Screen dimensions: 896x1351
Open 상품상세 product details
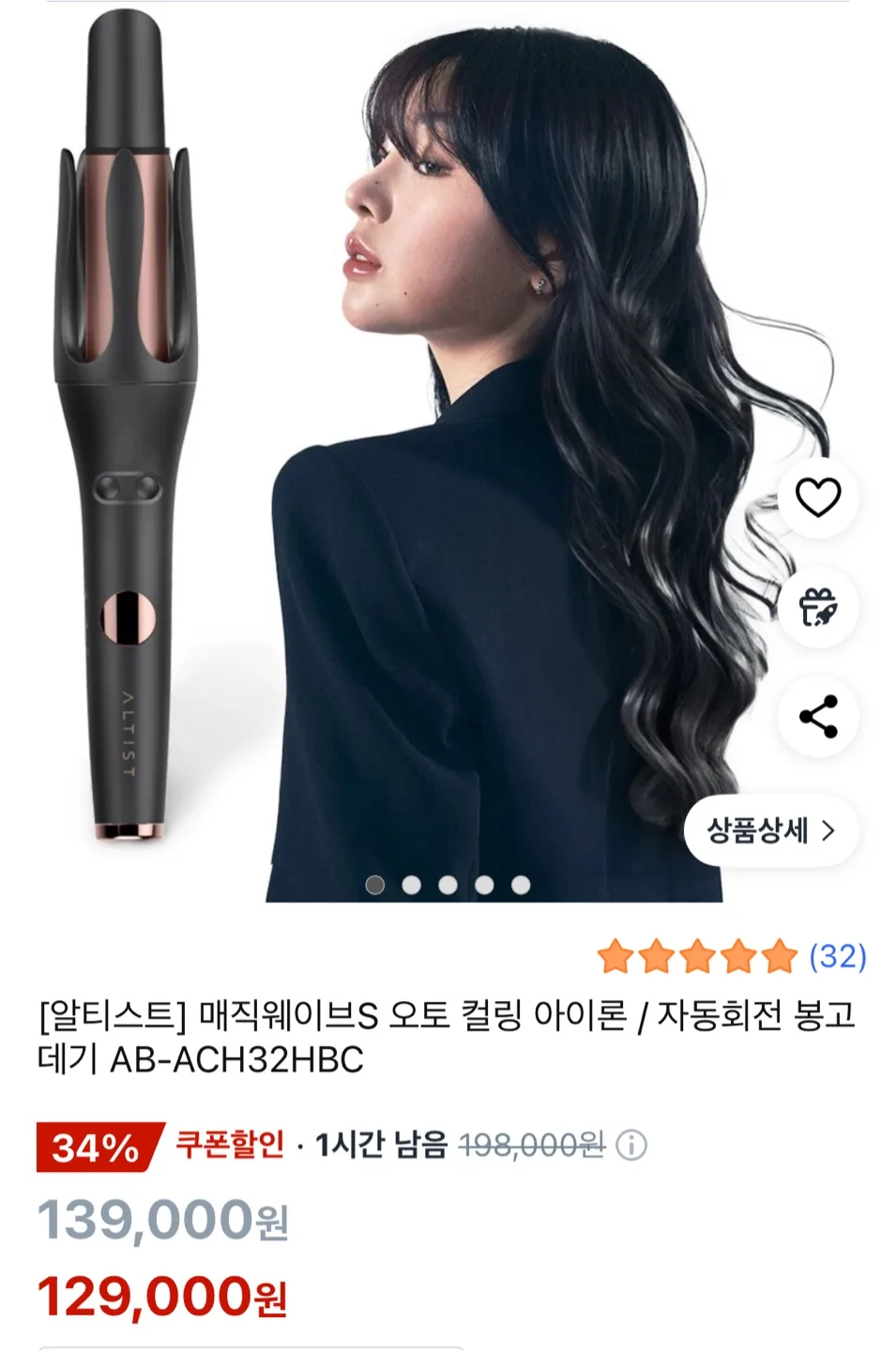(x=770, y=830)
